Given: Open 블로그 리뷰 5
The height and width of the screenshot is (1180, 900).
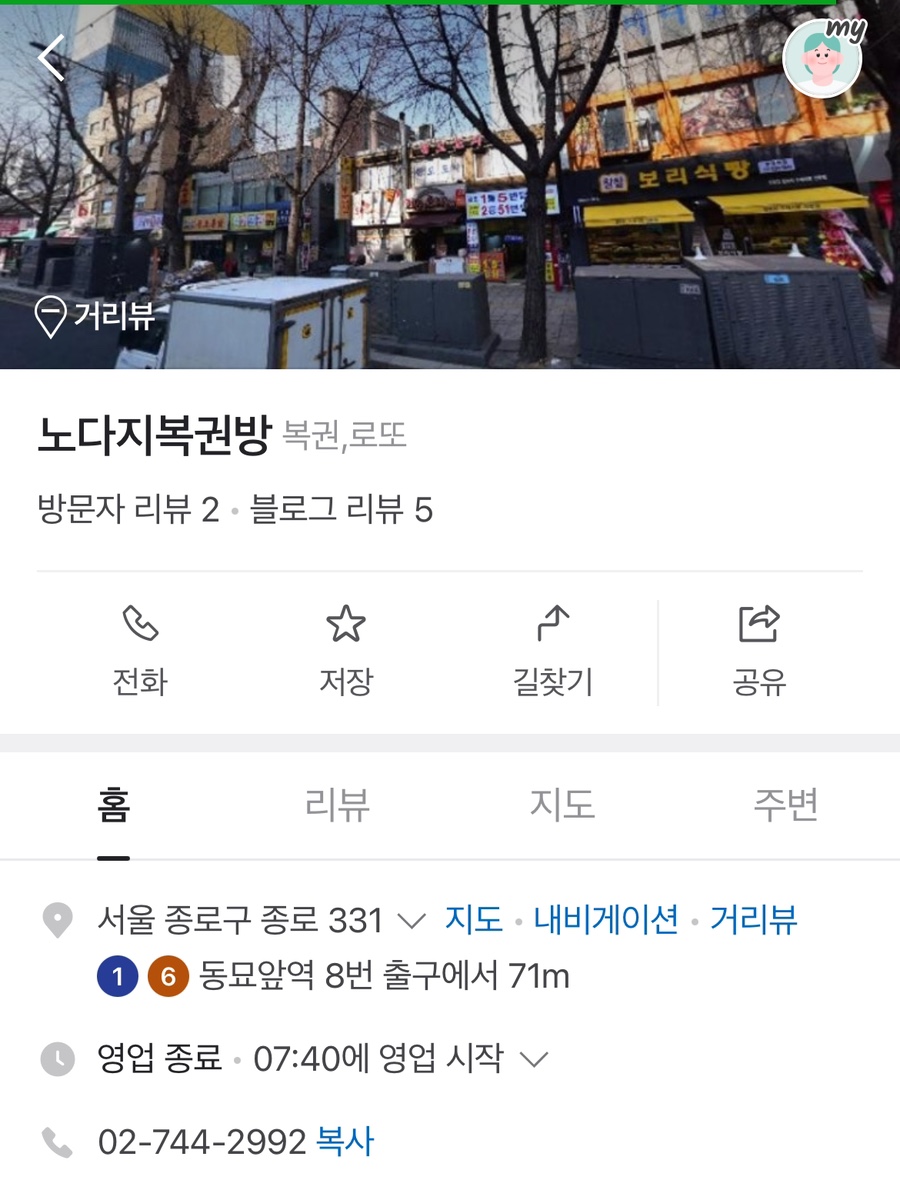Looking at the screenshot, I should (x=342, y=511).
